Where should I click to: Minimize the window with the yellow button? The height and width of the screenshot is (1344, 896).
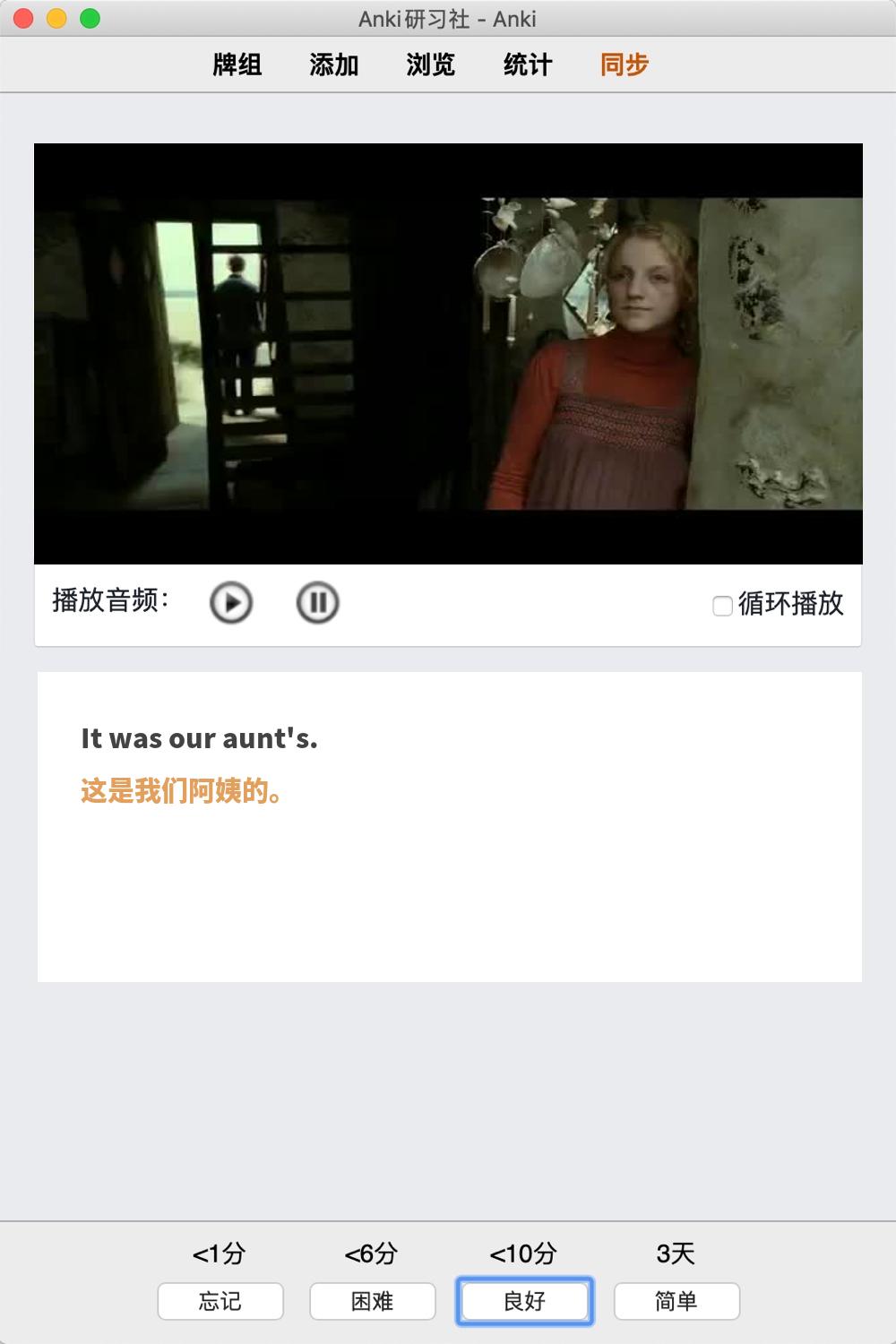(56, 18)
